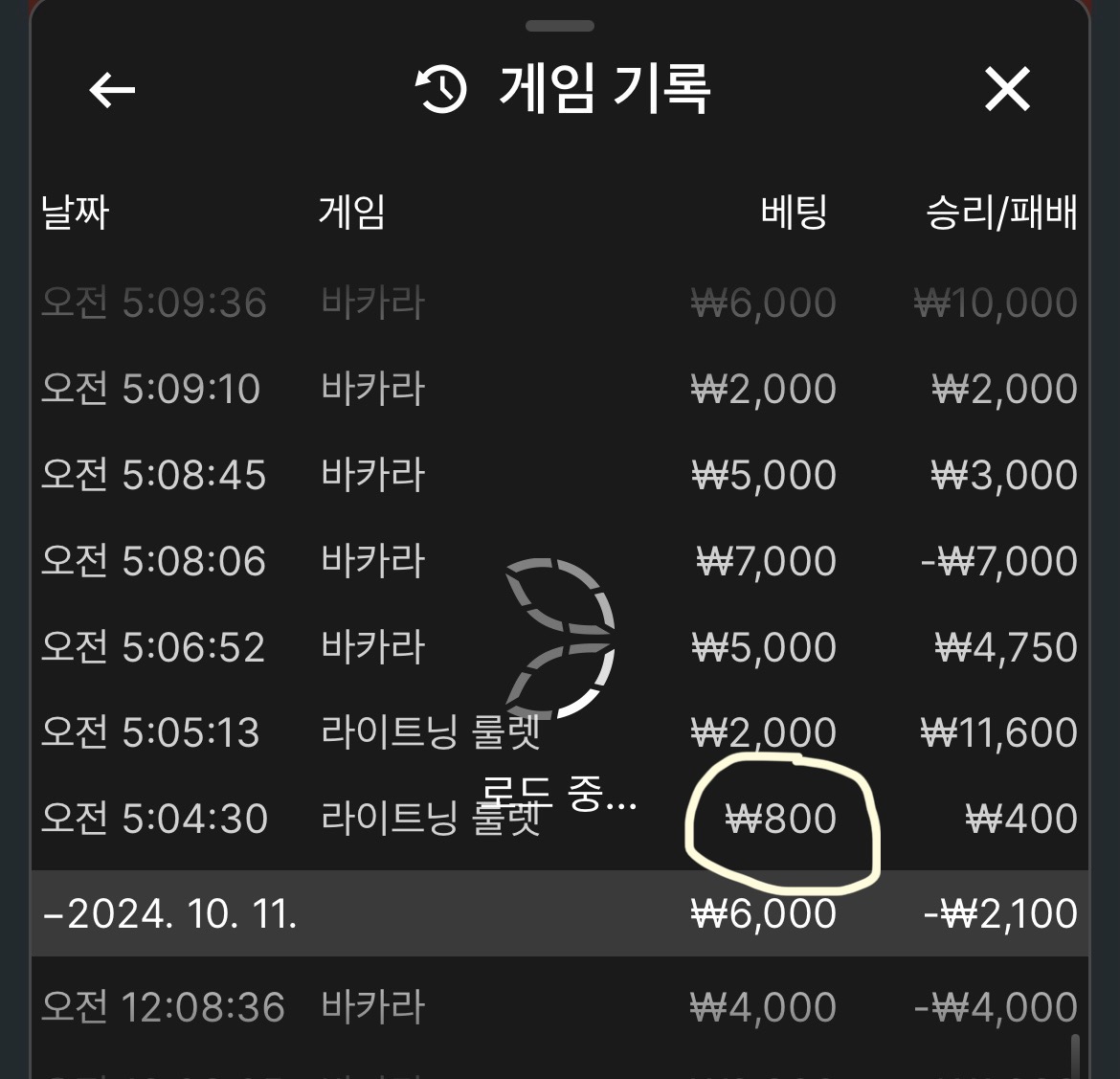1120x1079 pixels.
Task: Open the 5:06:52 baccarat record
Action: (x=559, y=647)
